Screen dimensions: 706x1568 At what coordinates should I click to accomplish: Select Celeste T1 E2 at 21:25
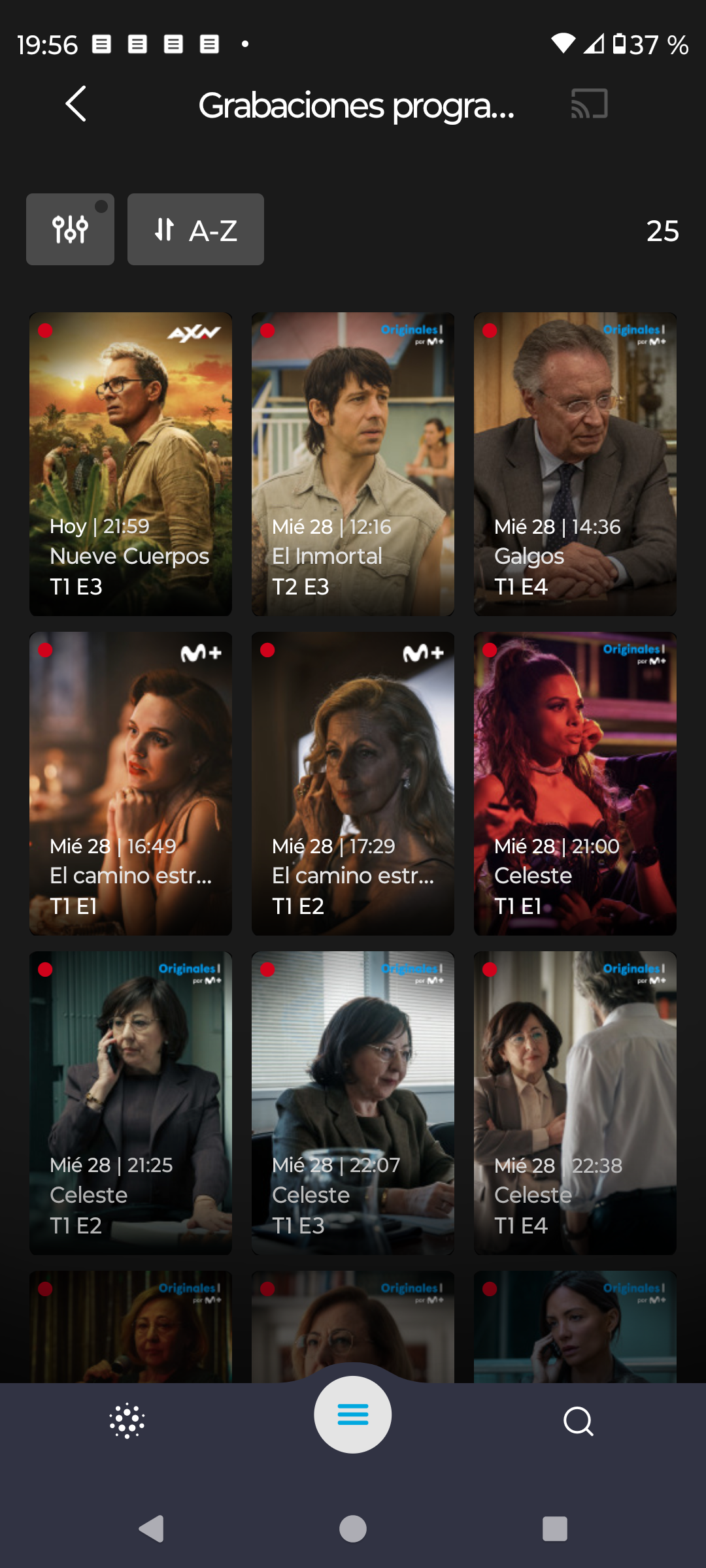coord(131,1103)
